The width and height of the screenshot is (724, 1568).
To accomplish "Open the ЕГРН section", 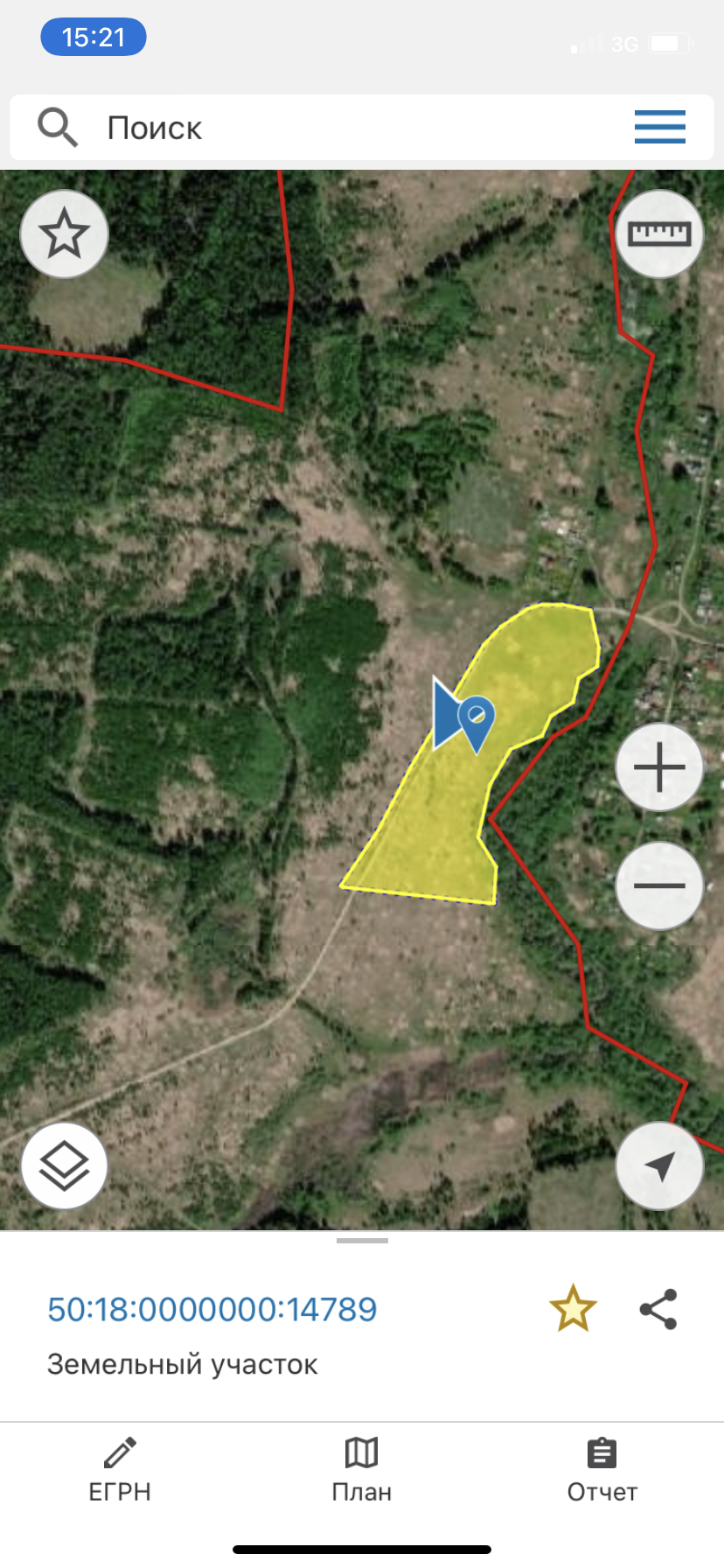I will pyautogui.click(x=120, y=1470).
